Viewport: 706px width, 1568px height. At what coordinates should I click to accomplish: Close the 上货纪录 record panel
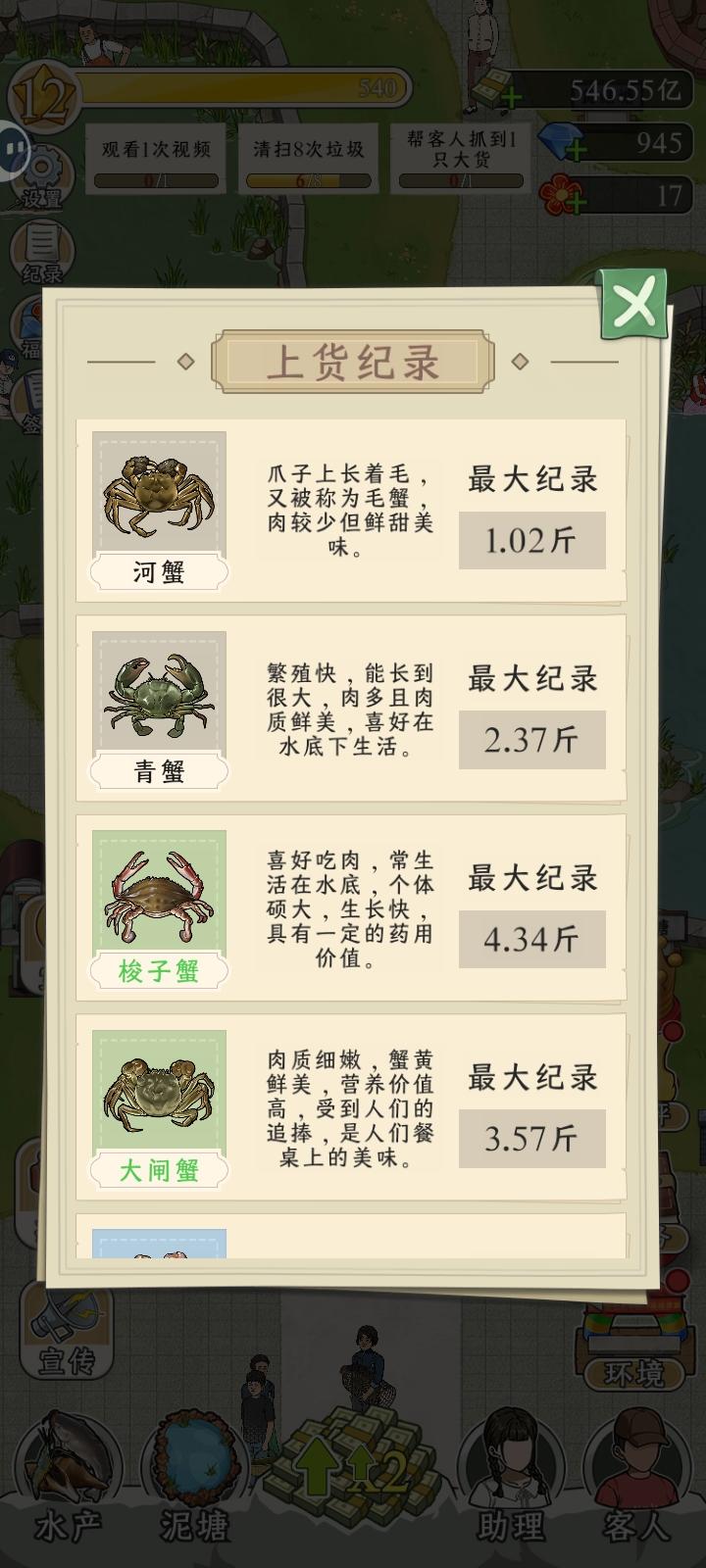pos(635,304)
